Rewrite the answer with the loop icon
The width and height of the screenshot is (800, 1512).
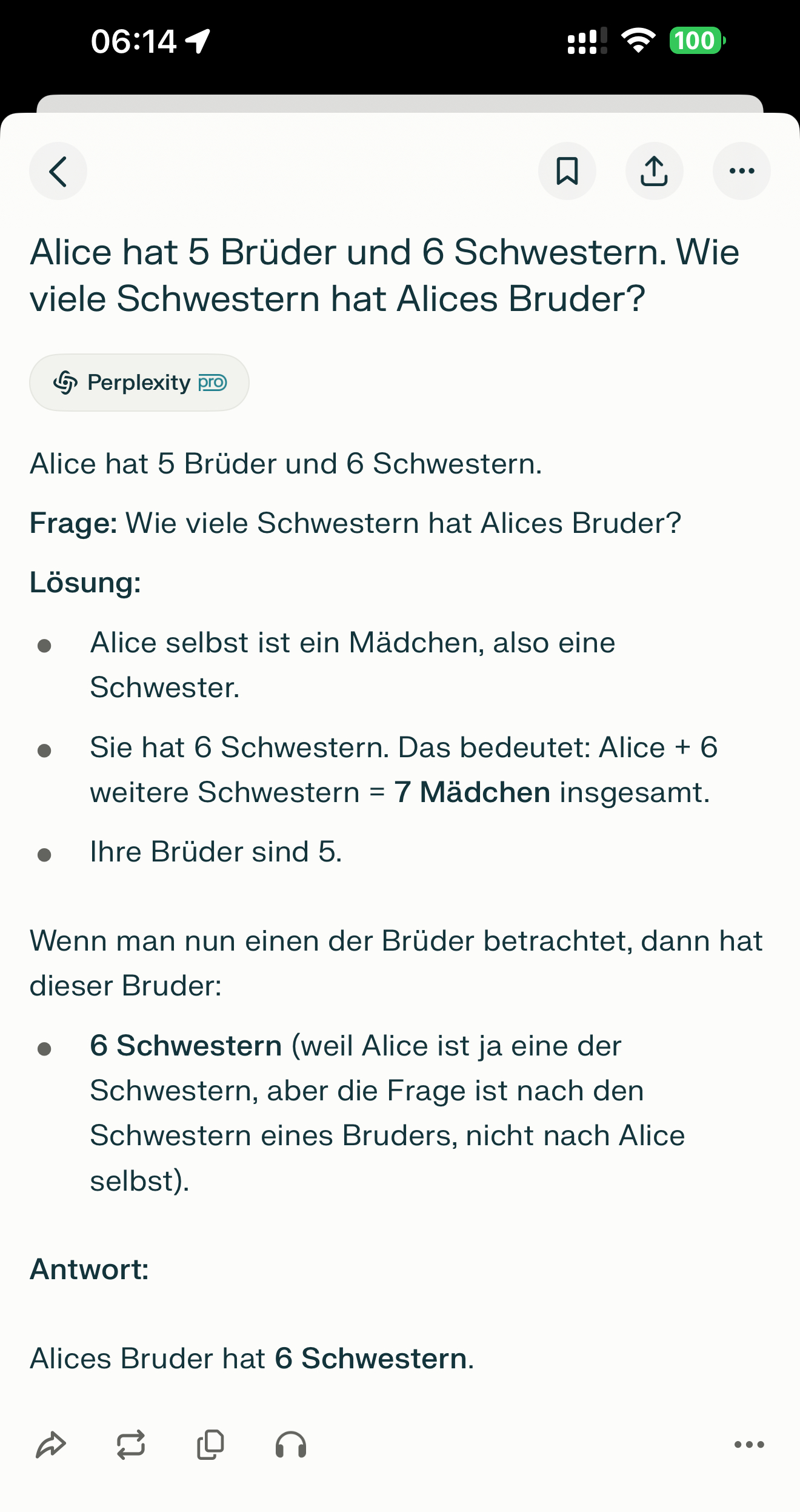131,1445
